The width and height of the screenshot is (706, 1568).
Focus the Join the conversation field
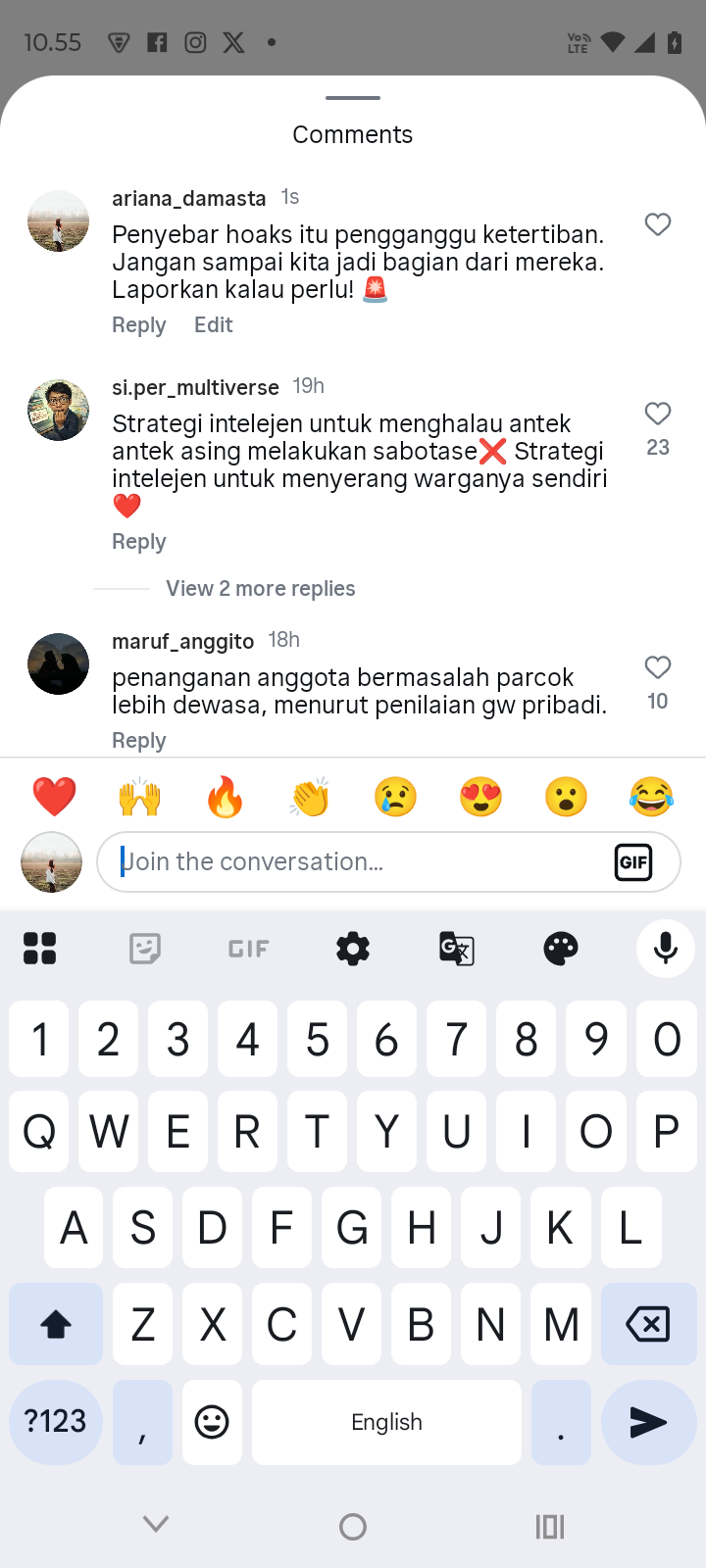(353, 862)
